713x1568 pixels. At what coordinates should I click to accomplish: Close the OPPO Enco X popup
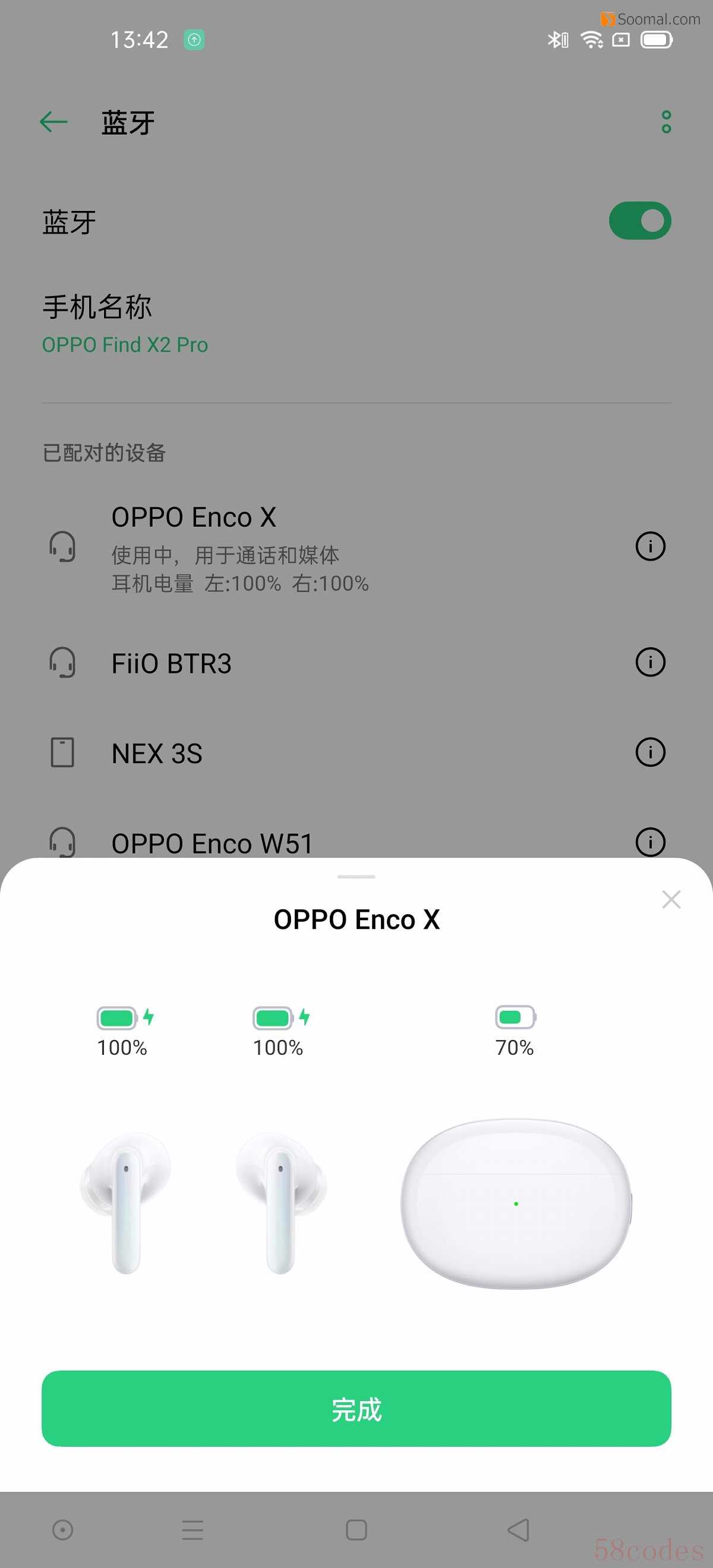(671, 899)
